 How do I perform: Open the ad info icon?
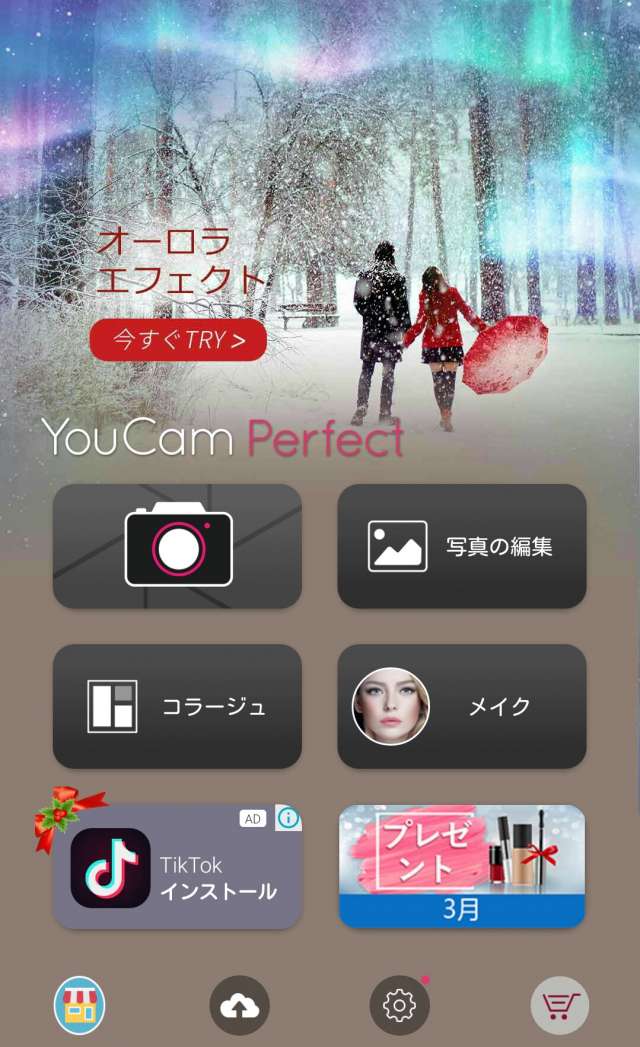point(288,818)
